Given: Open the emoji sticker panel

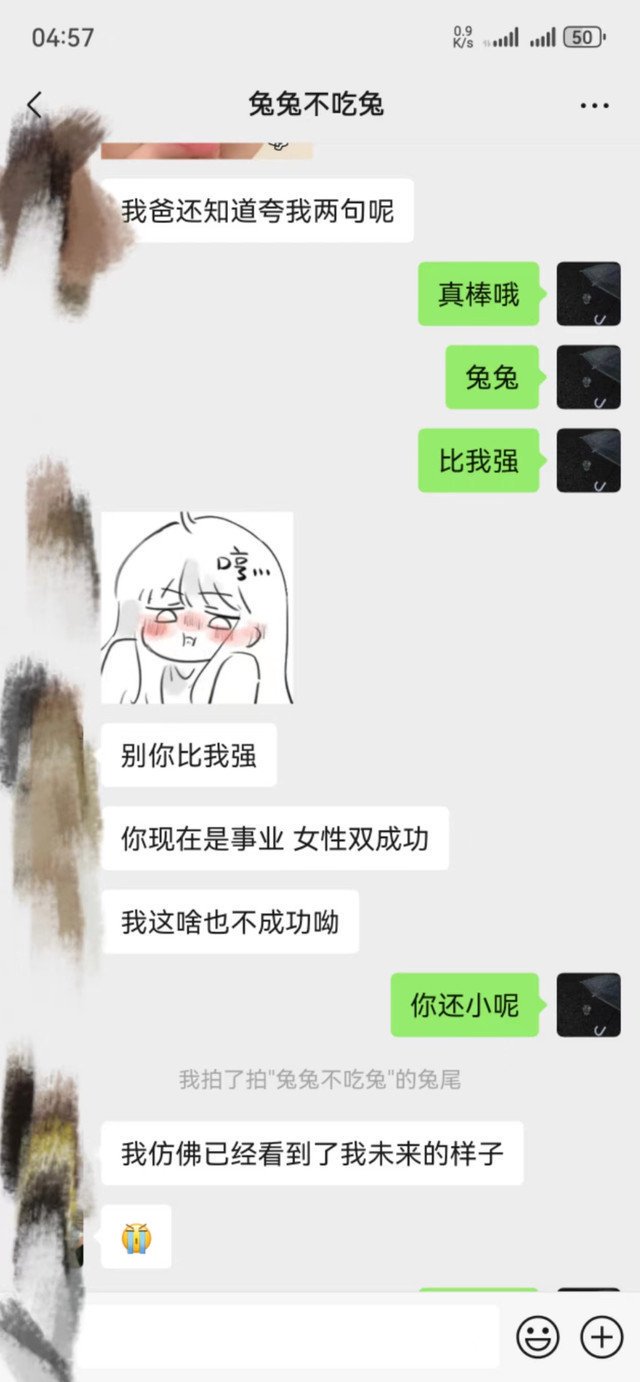Looking at the screenshot, I should click(x=538, y=1337).
